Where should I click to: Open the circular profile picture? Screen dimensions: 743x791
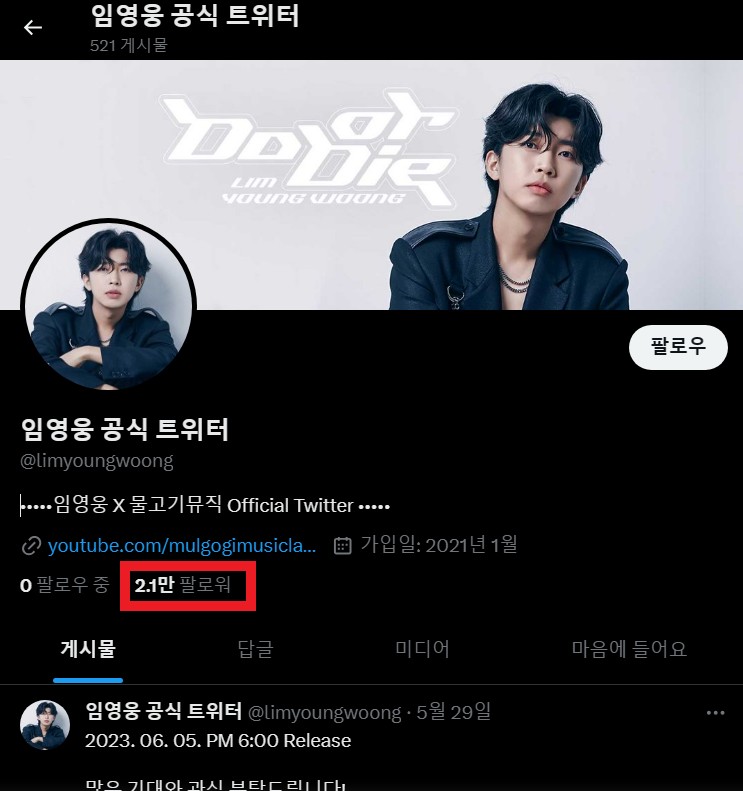[107, 305]
